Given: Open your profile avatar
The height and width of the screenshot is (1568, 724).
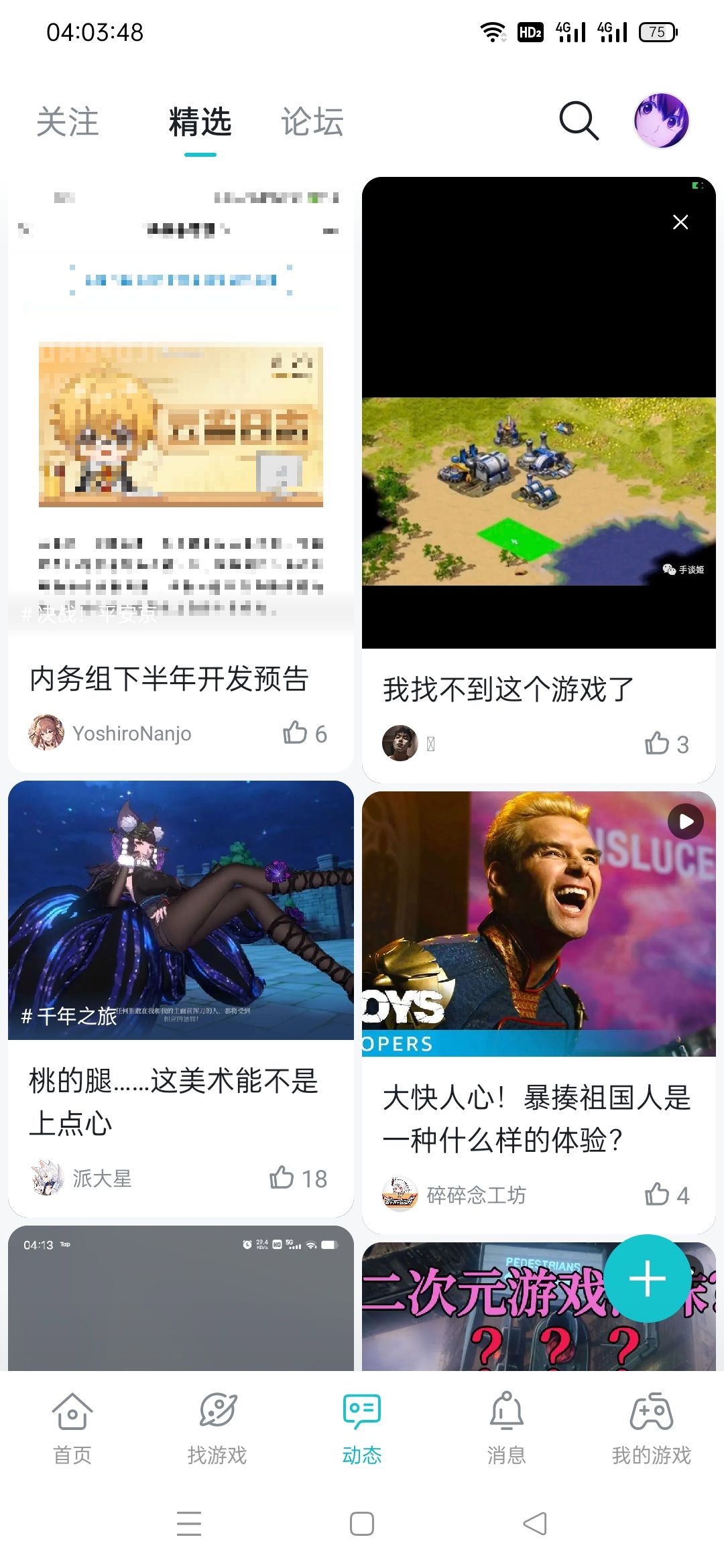Looking at the screenshot, I should [661, 121].
